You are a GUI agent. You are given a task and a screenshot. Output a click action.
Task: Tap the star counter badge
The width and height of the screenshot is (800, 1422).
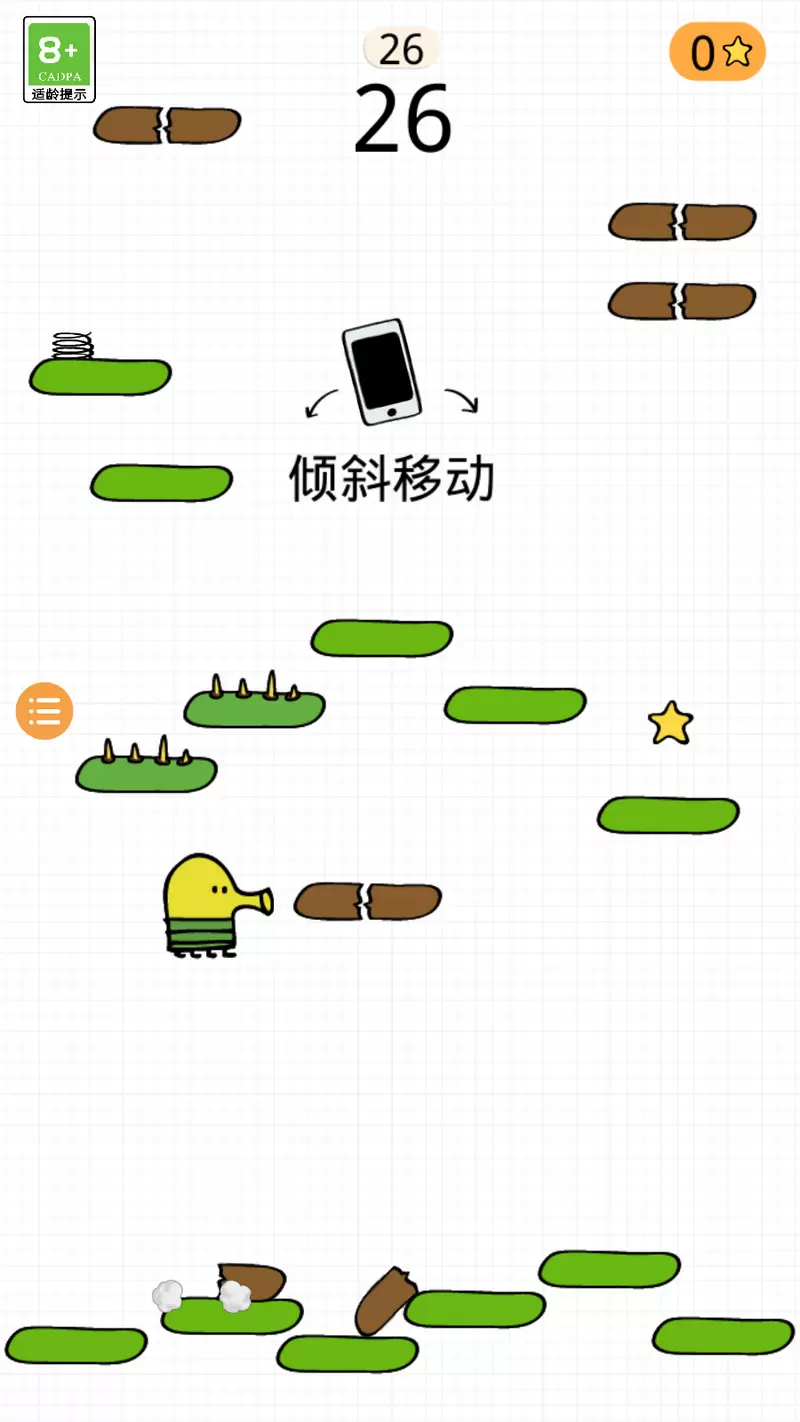(717, 51)
